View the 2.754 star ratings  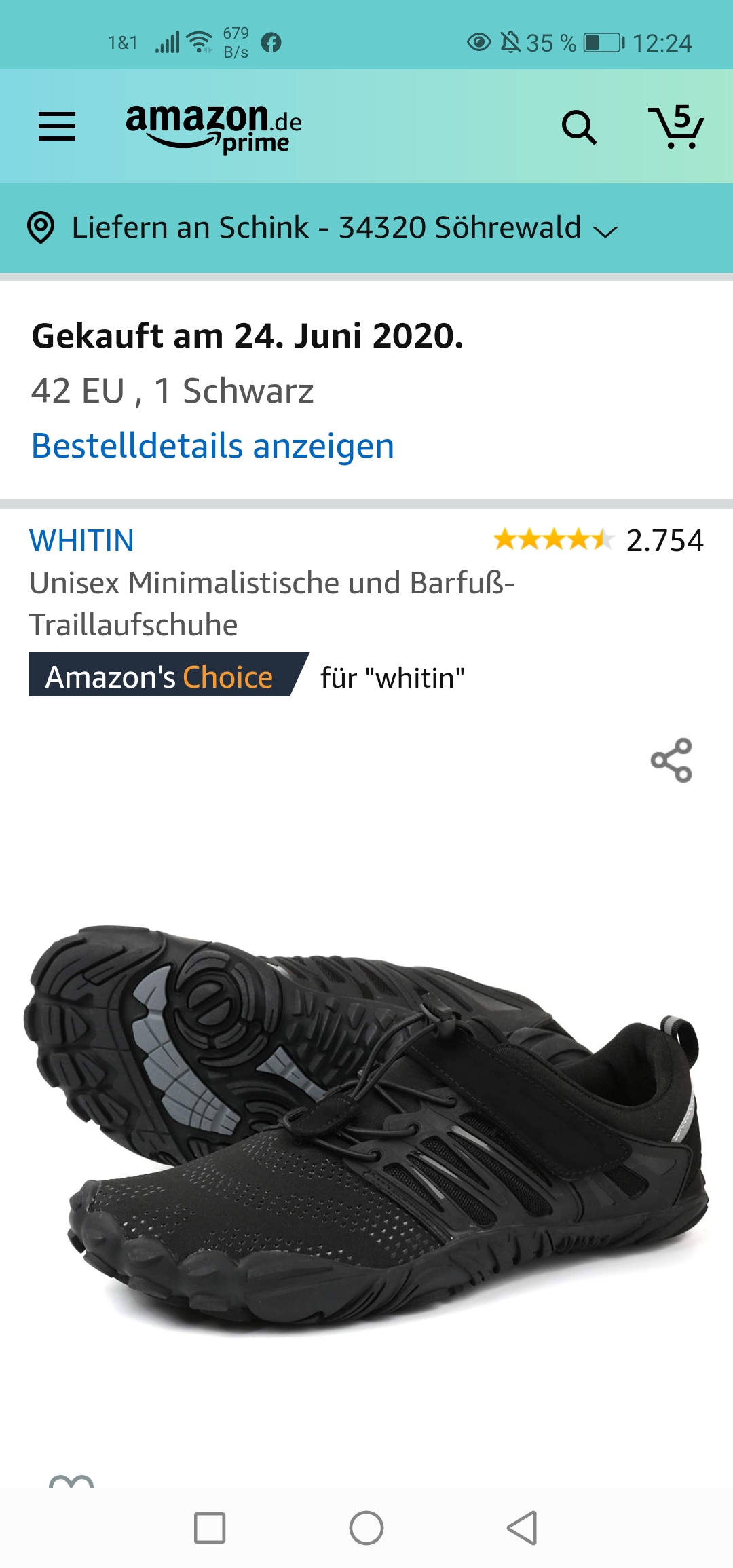[x=597, y=541]
